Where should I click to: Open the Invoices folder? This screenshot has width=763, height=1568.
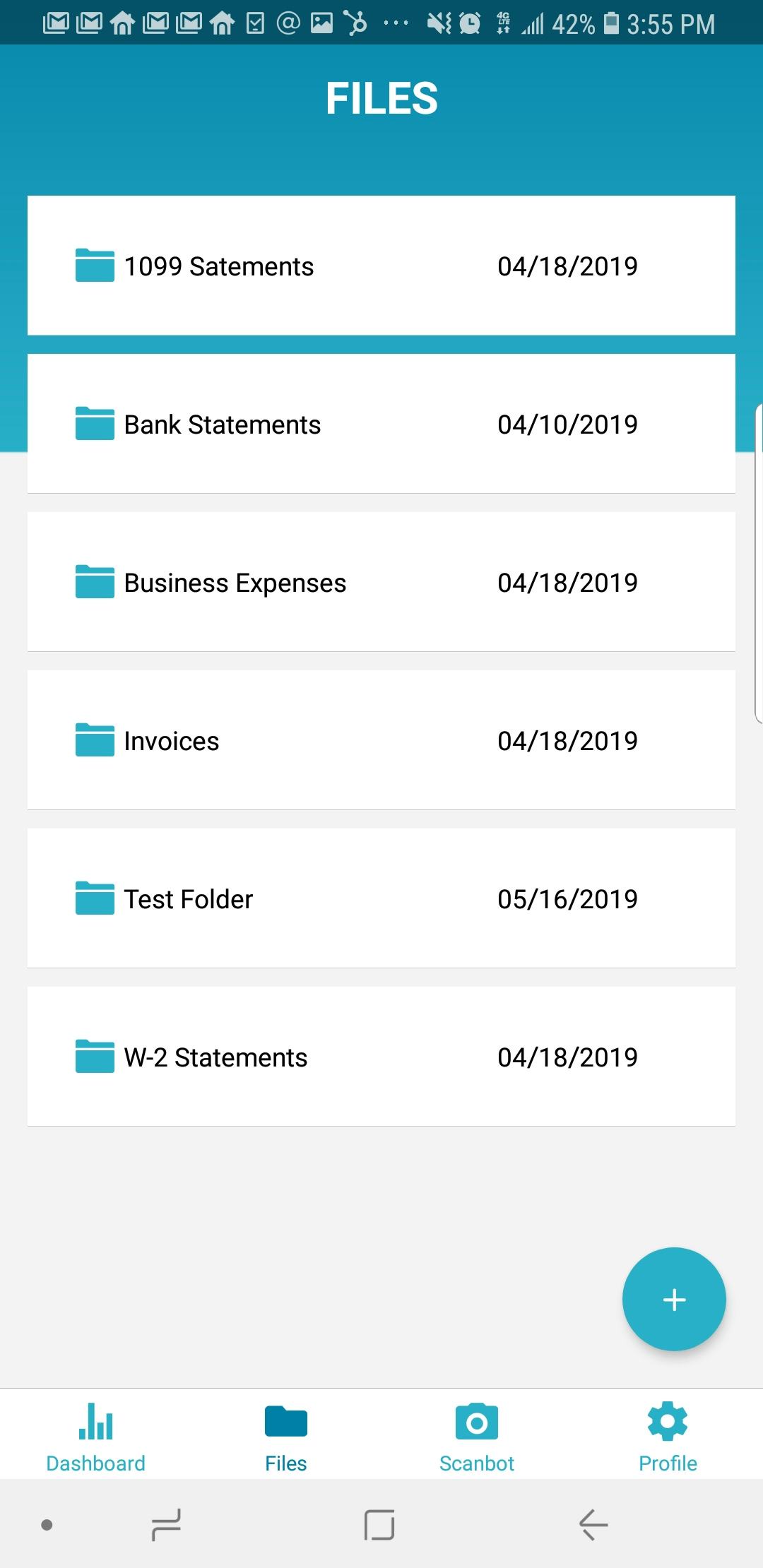click(381, 741)
